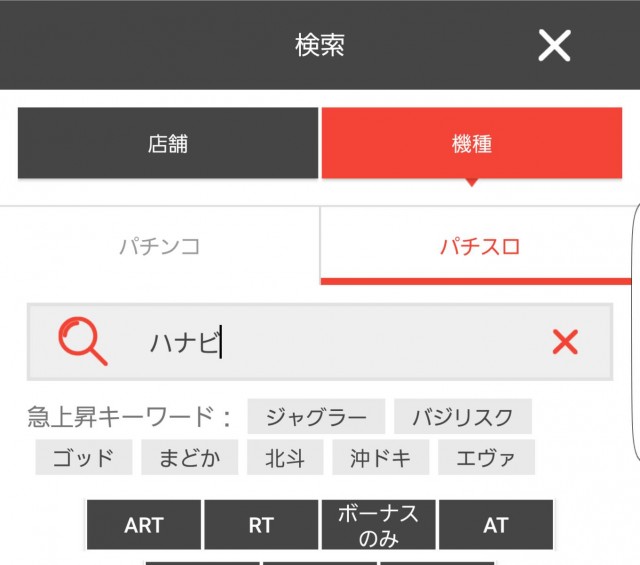Select the 北斗 keyword chip

285,458
